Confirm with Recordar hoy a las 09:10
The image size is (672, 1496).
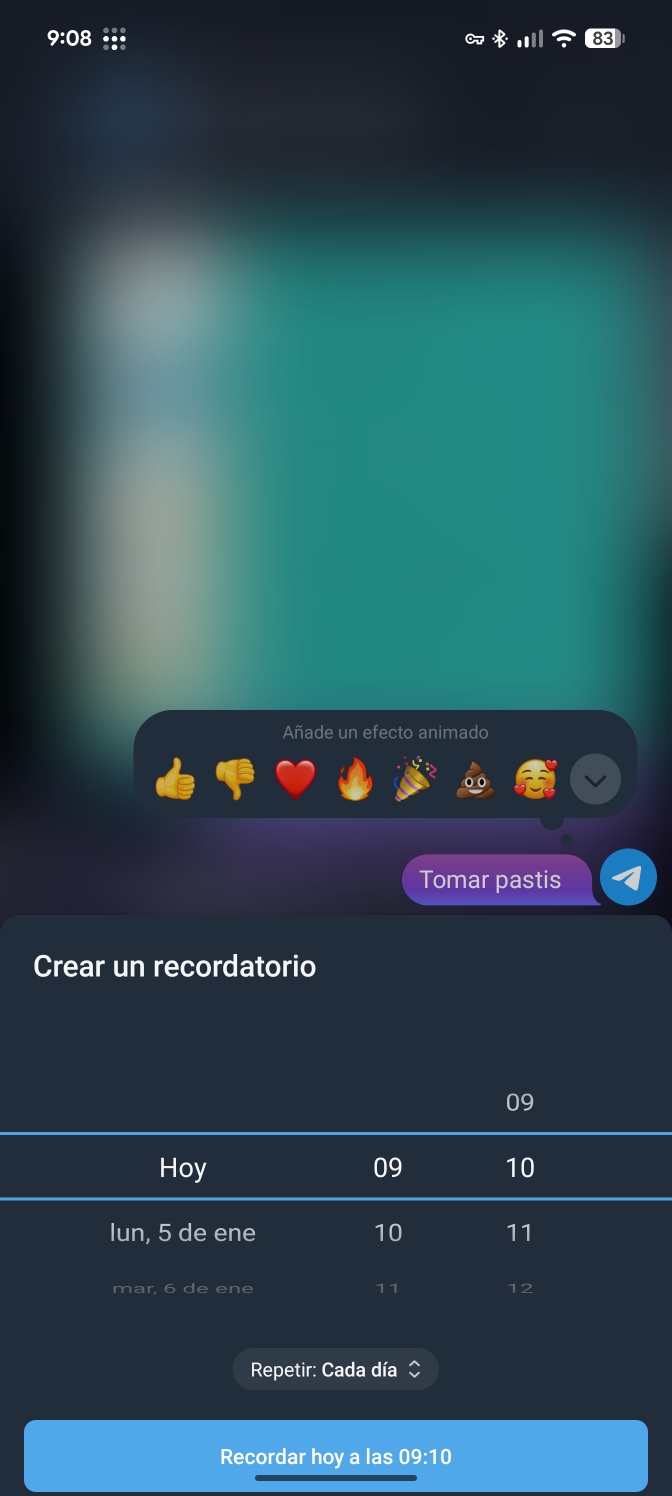coord(336,1456)
